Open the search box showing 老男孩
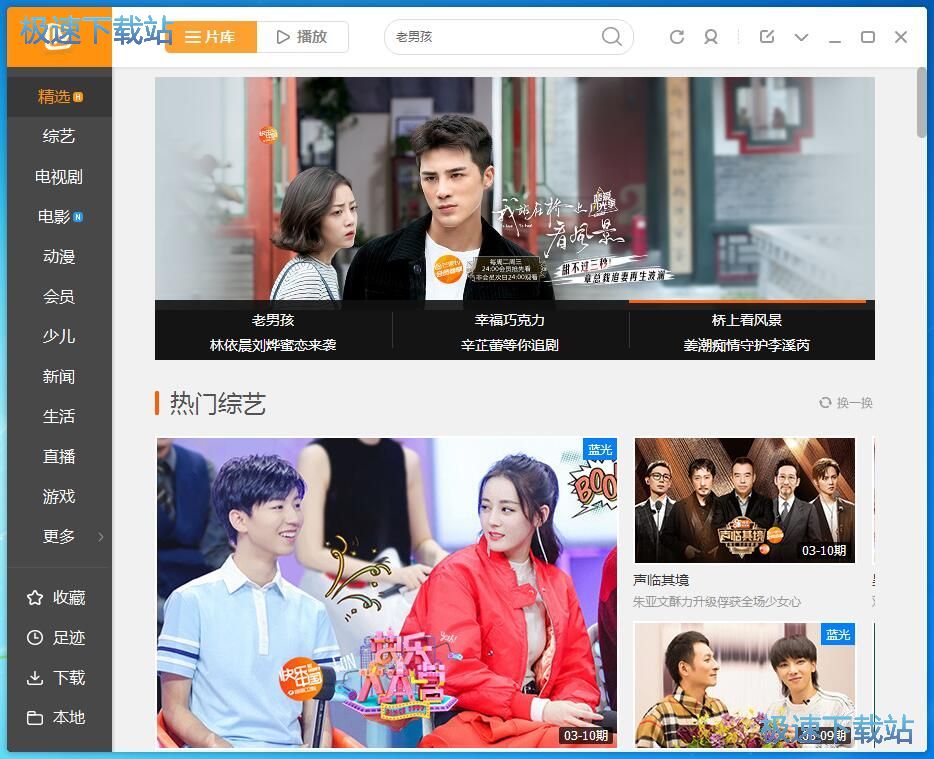 pos(490,37)
